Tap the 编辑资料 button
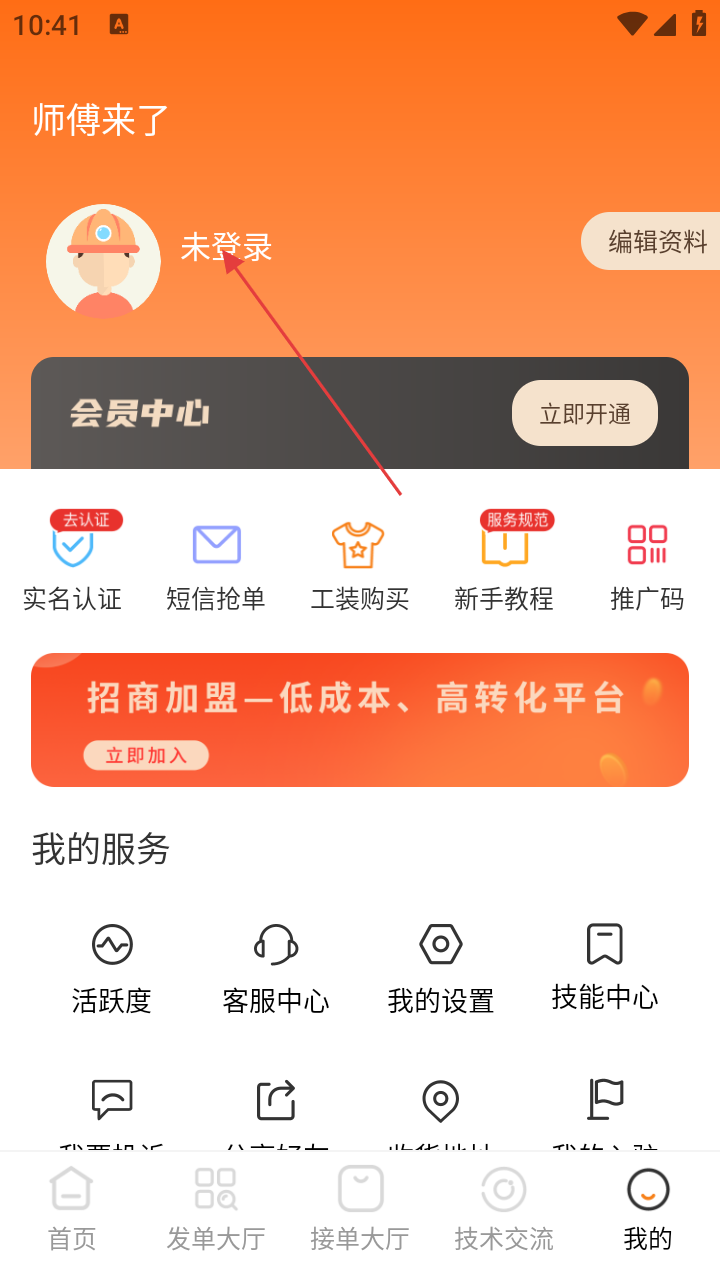Viewport: 720px width, 1280px height. tap(655, 241)
